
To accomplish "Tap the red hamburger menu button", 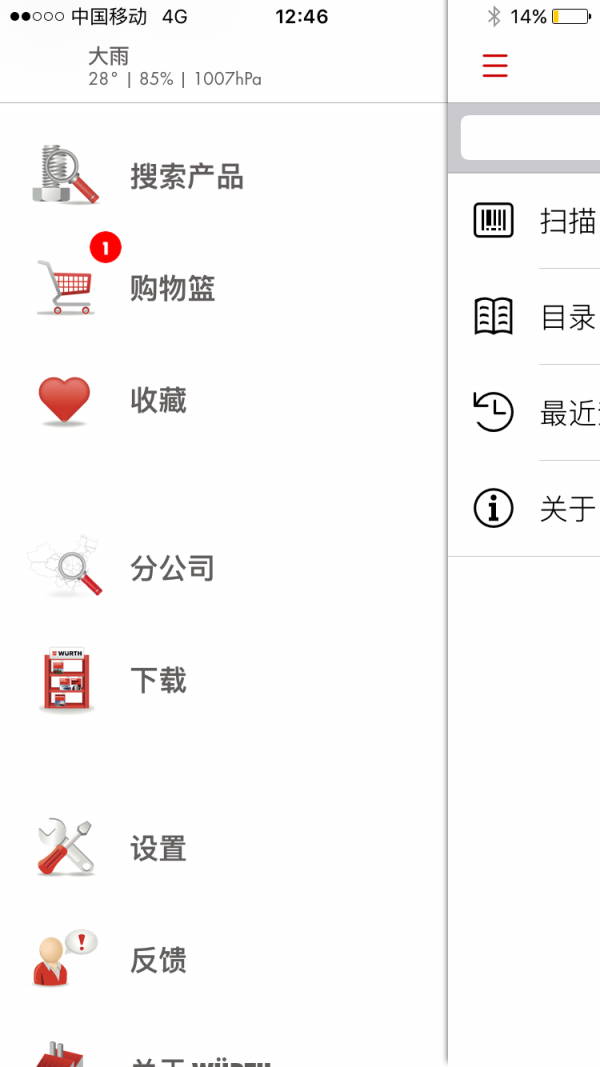I will (x=495, y=66).
